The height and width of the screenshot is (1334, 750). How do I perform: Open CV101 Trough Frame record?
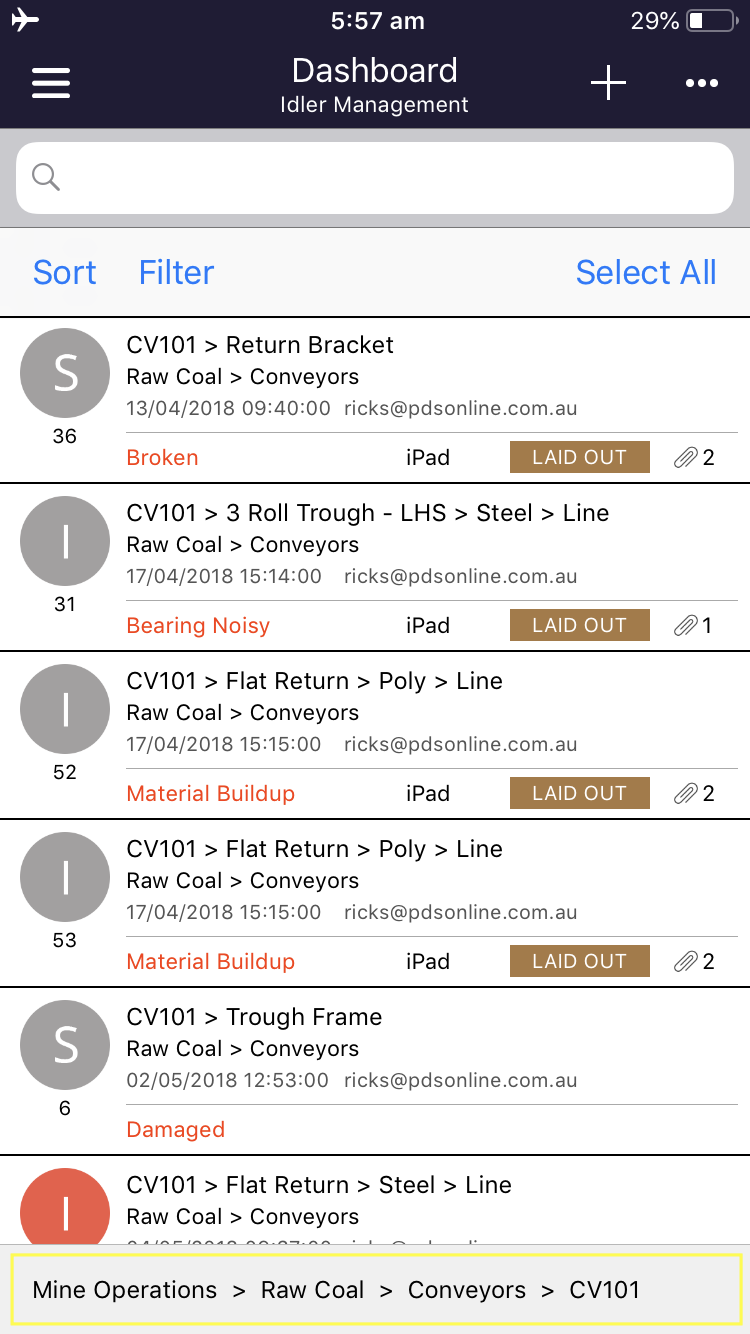[x=375, y=1073]
